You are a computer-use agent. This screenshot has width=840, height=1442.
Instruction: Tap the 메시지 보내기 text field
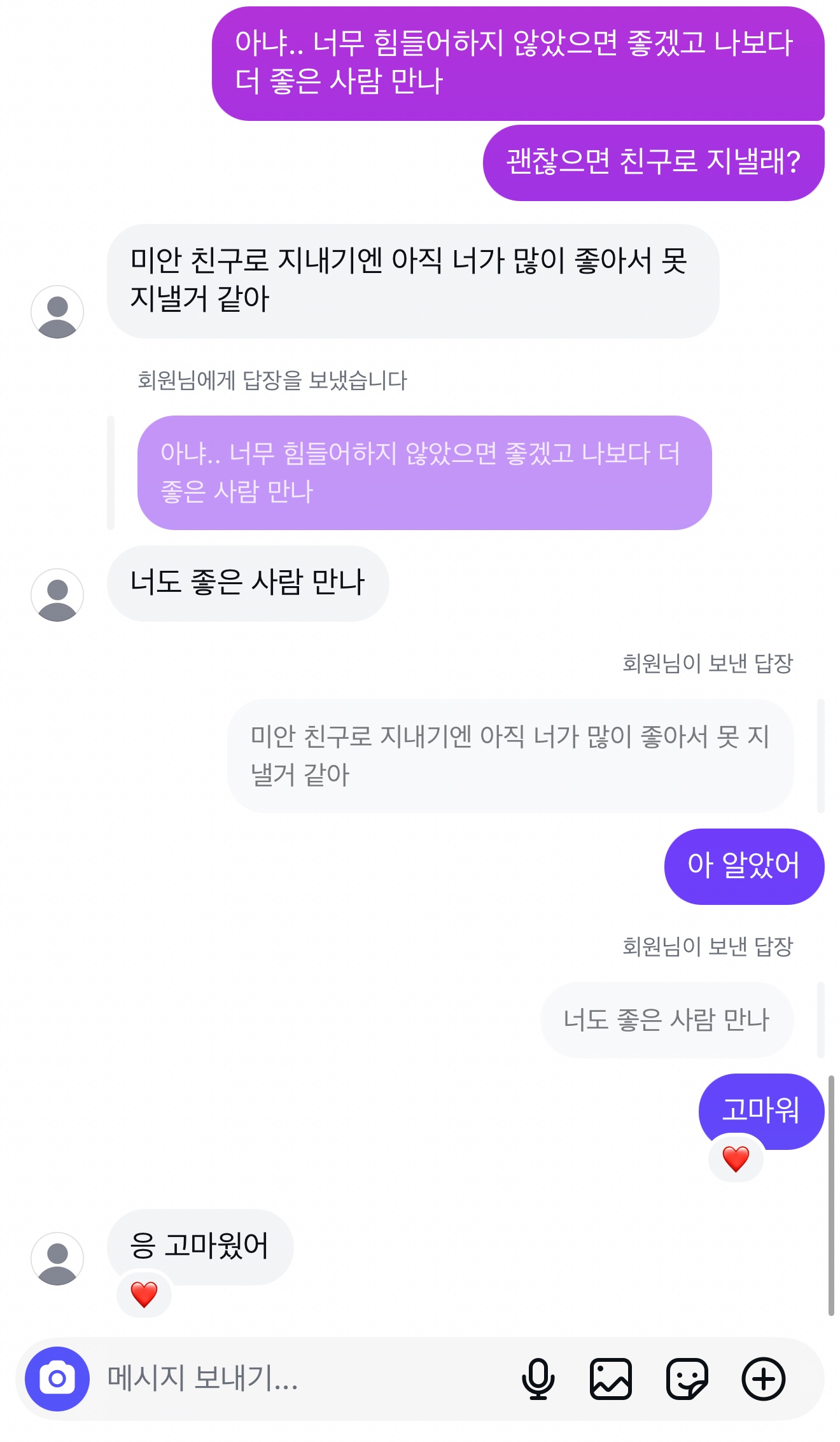click(x=299, y=1379)
